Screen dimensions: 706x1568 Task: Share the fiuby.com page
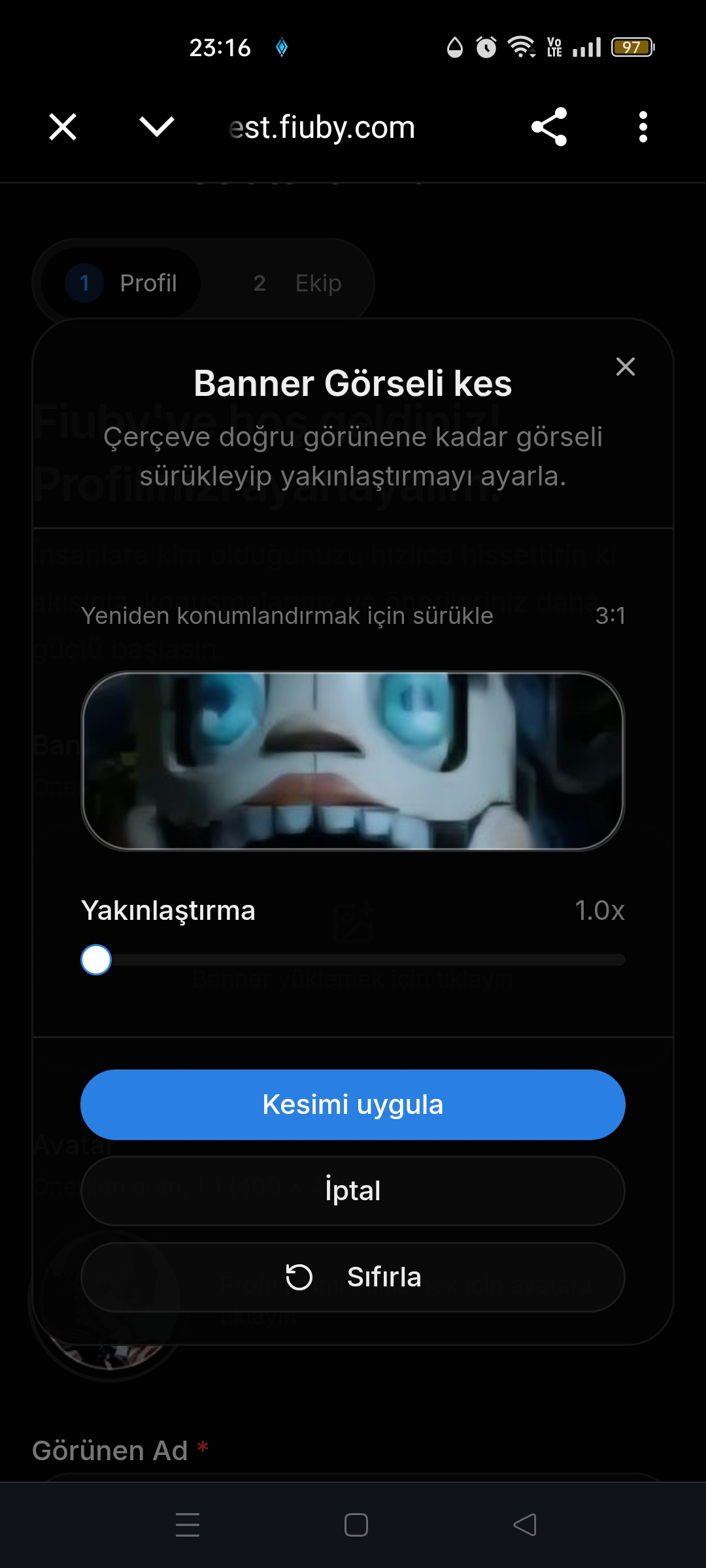549,127
